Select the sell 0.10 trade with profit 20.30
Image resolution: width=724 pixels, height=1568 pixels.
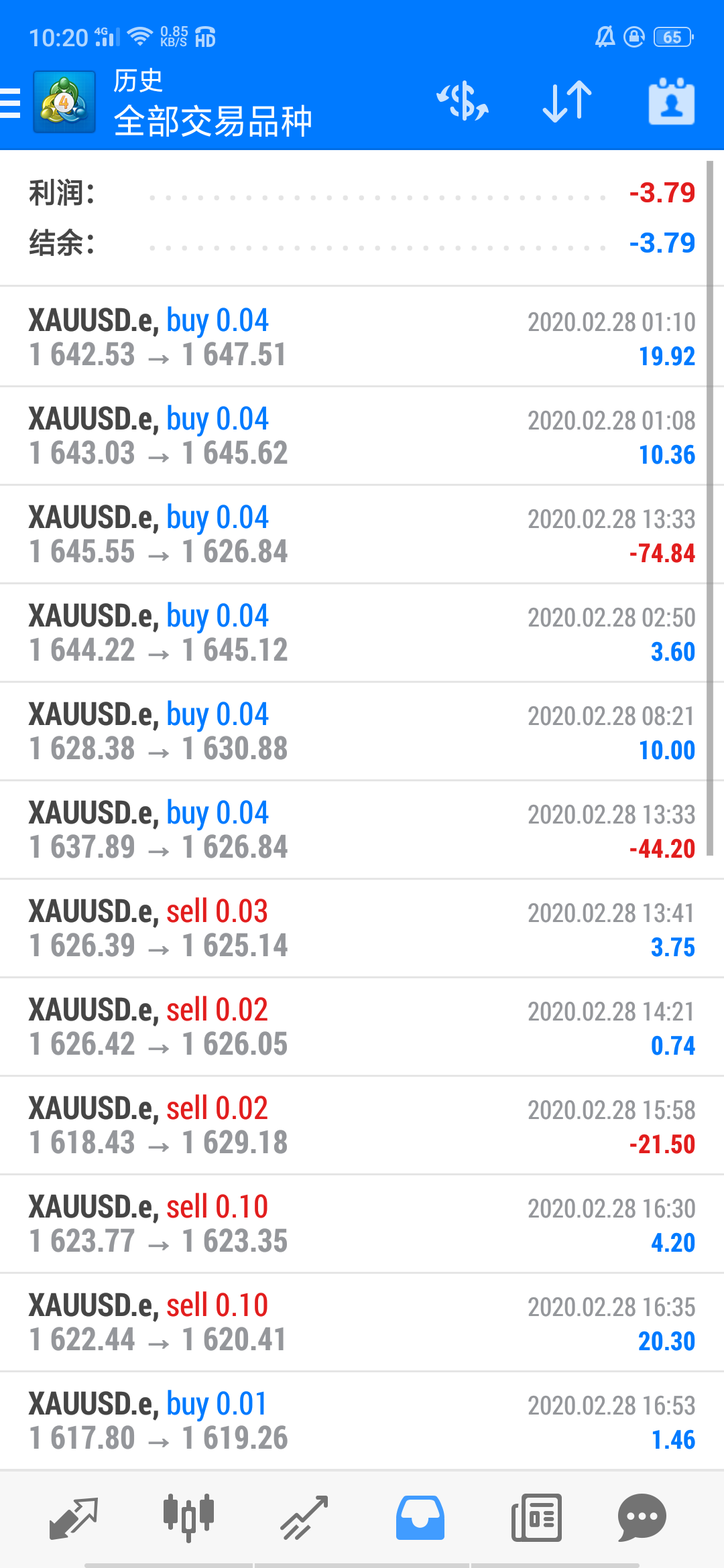click(362, 1322)
